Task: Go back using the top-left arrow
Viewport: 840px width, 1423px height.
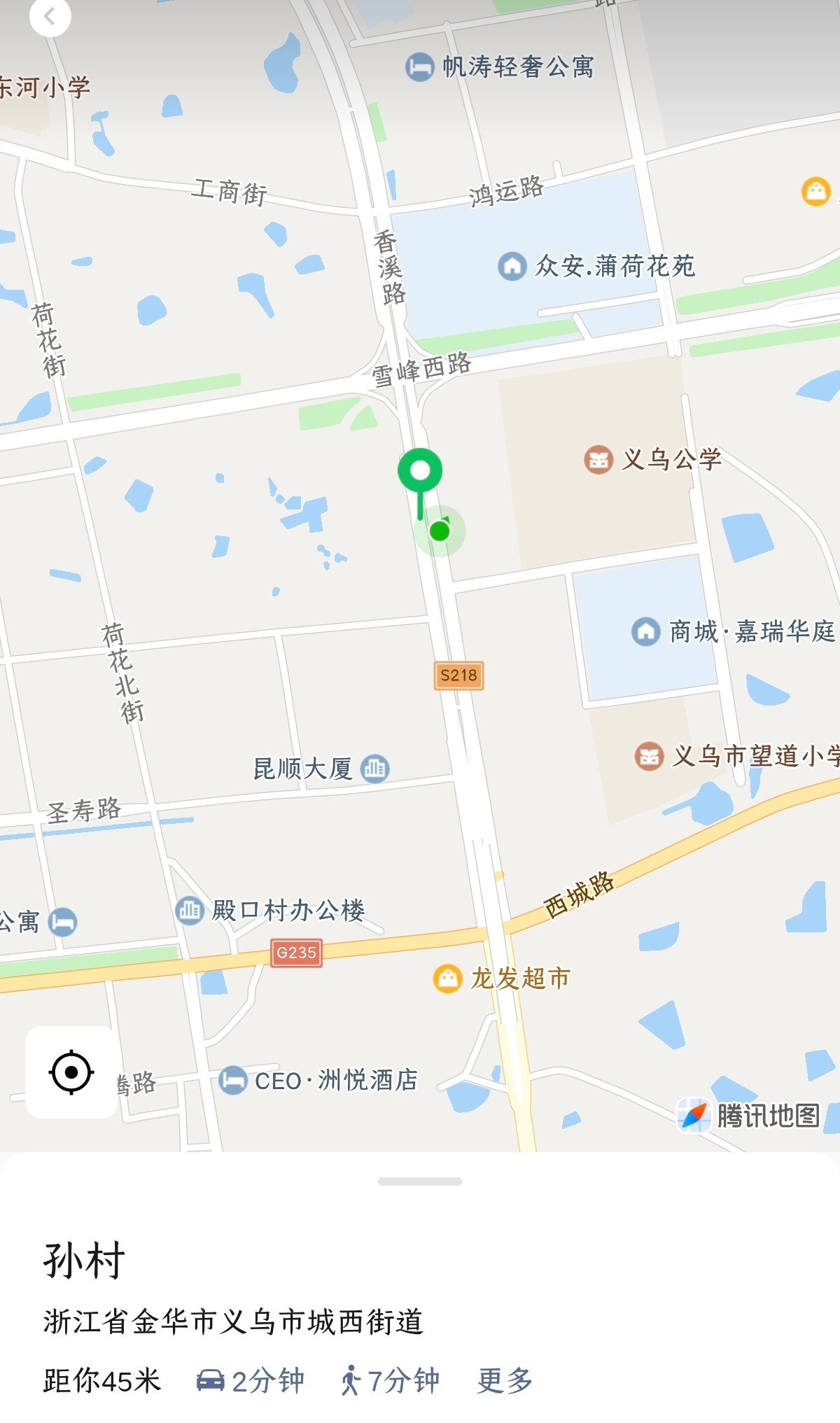Action: tap(50, 15)
